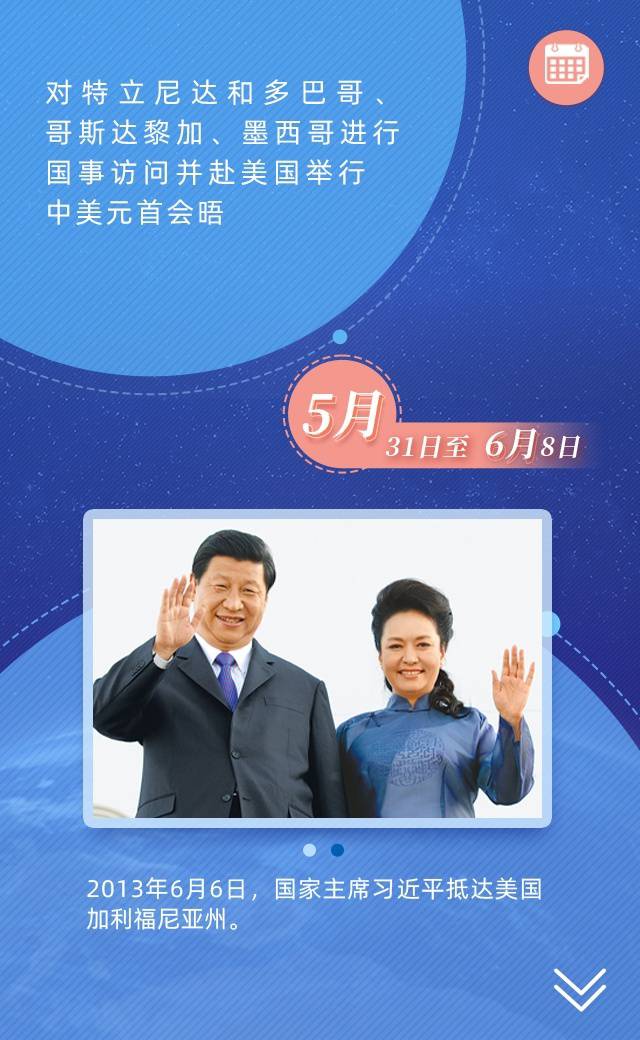The image size is (640, 1040).
Task: Open the calendar icon button
Action: click(x=566, y=66)
